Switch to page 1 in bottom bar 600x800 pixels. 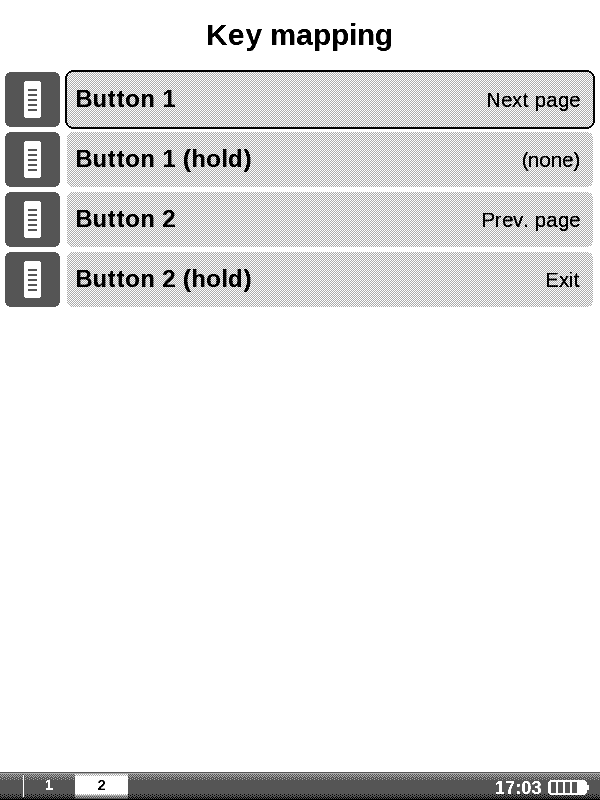(49, 786)
